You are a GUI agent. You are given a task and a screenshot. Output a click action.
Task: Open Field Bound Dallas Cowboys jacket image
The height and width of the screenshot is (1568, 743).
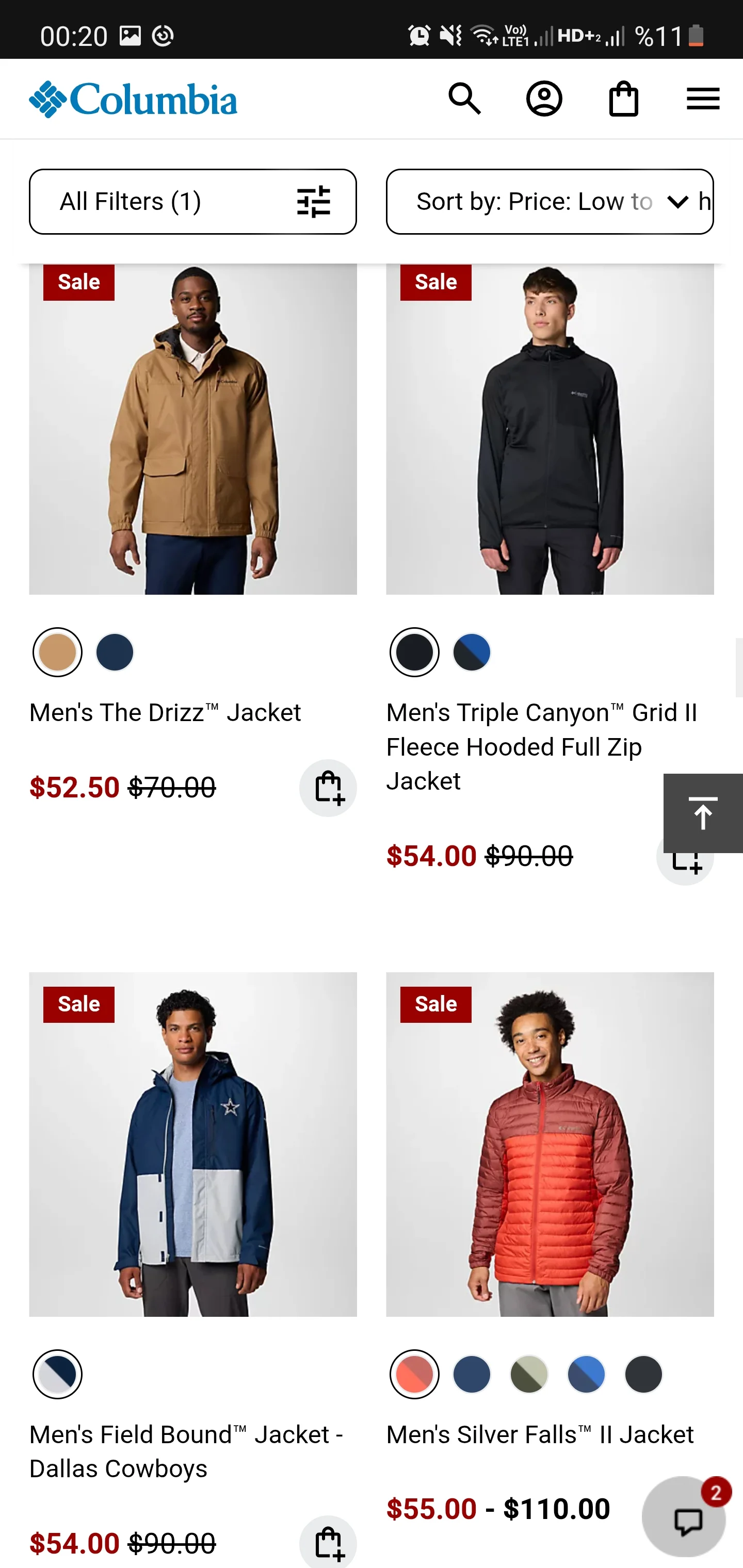(192, 1145)
